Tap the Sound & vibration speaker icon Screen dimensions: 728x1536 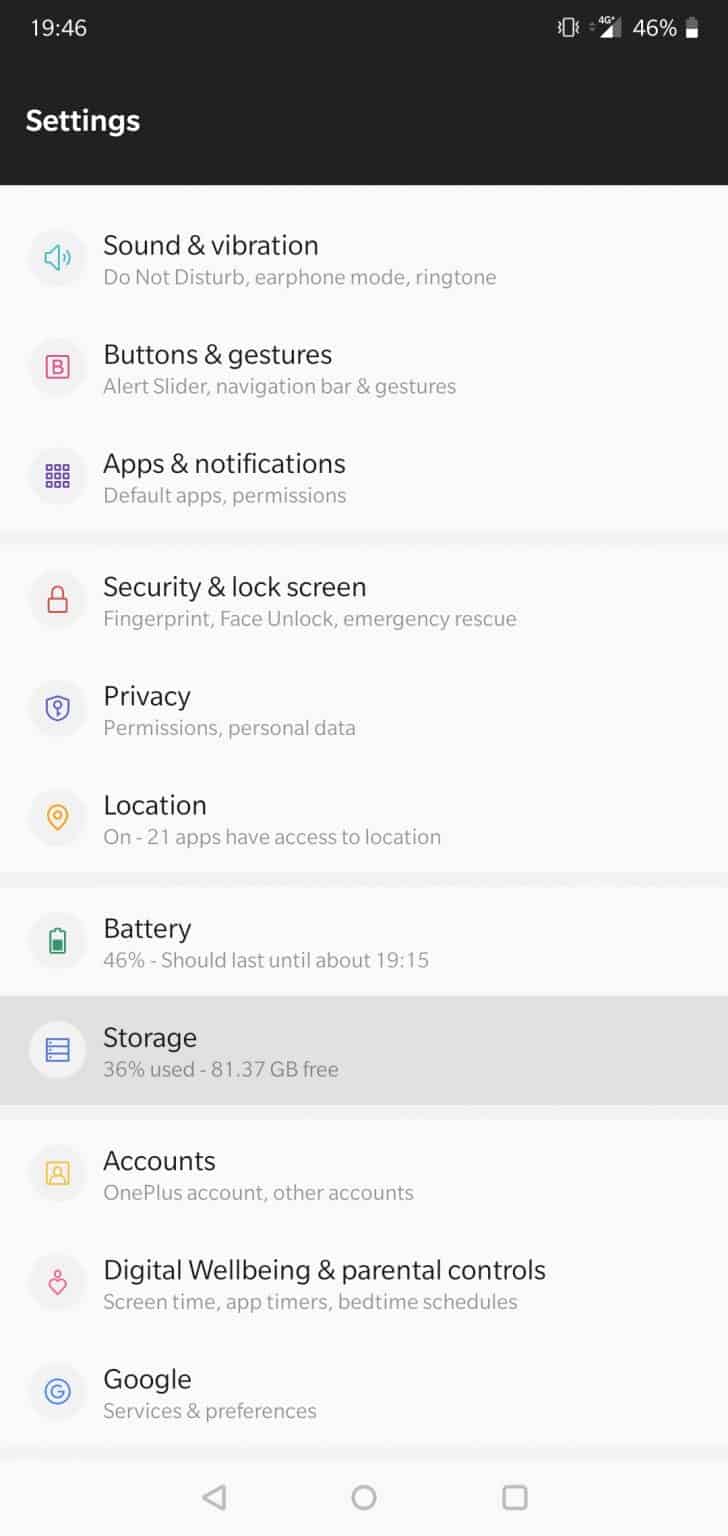(x=57, y=258)
